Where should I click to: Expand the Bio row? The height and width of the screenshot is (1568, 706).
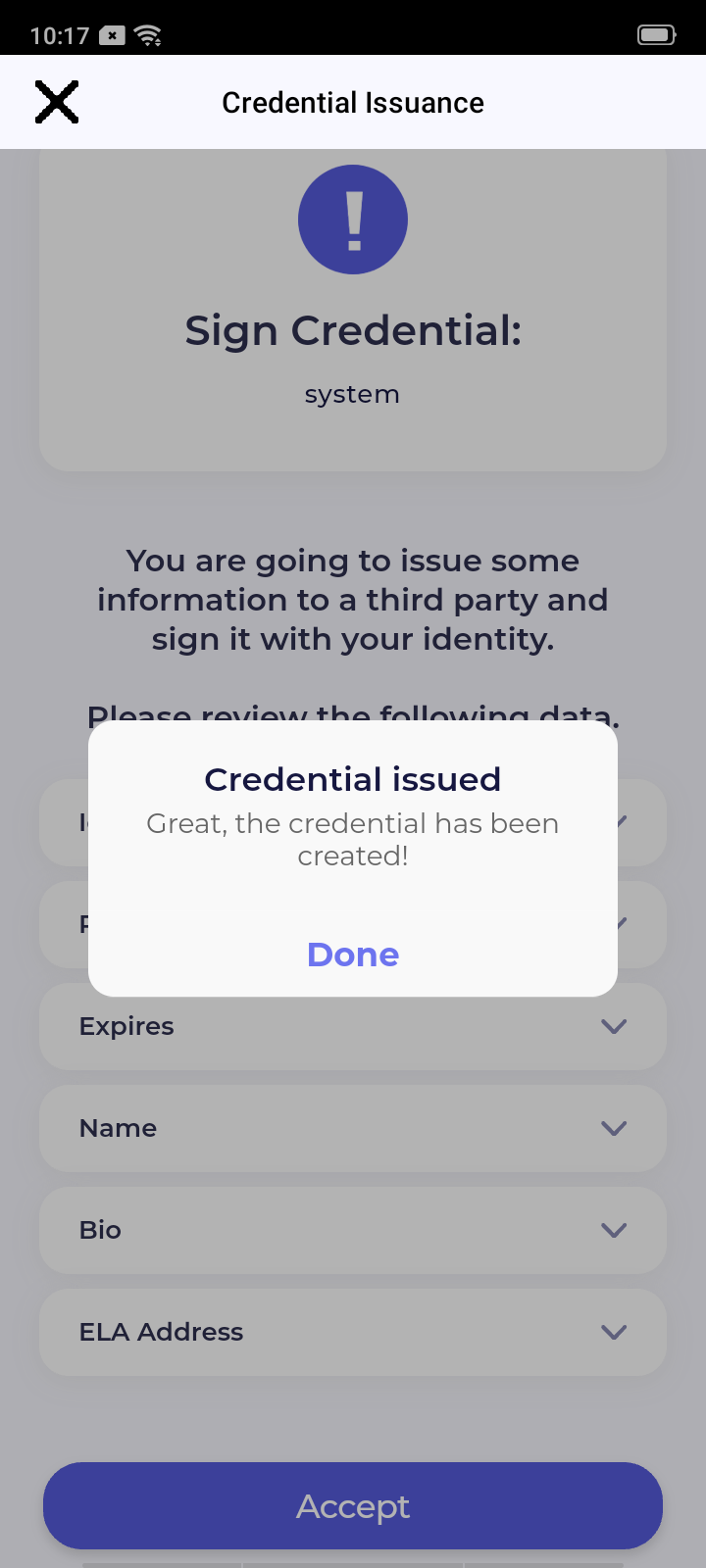(x=613, y=1230)
